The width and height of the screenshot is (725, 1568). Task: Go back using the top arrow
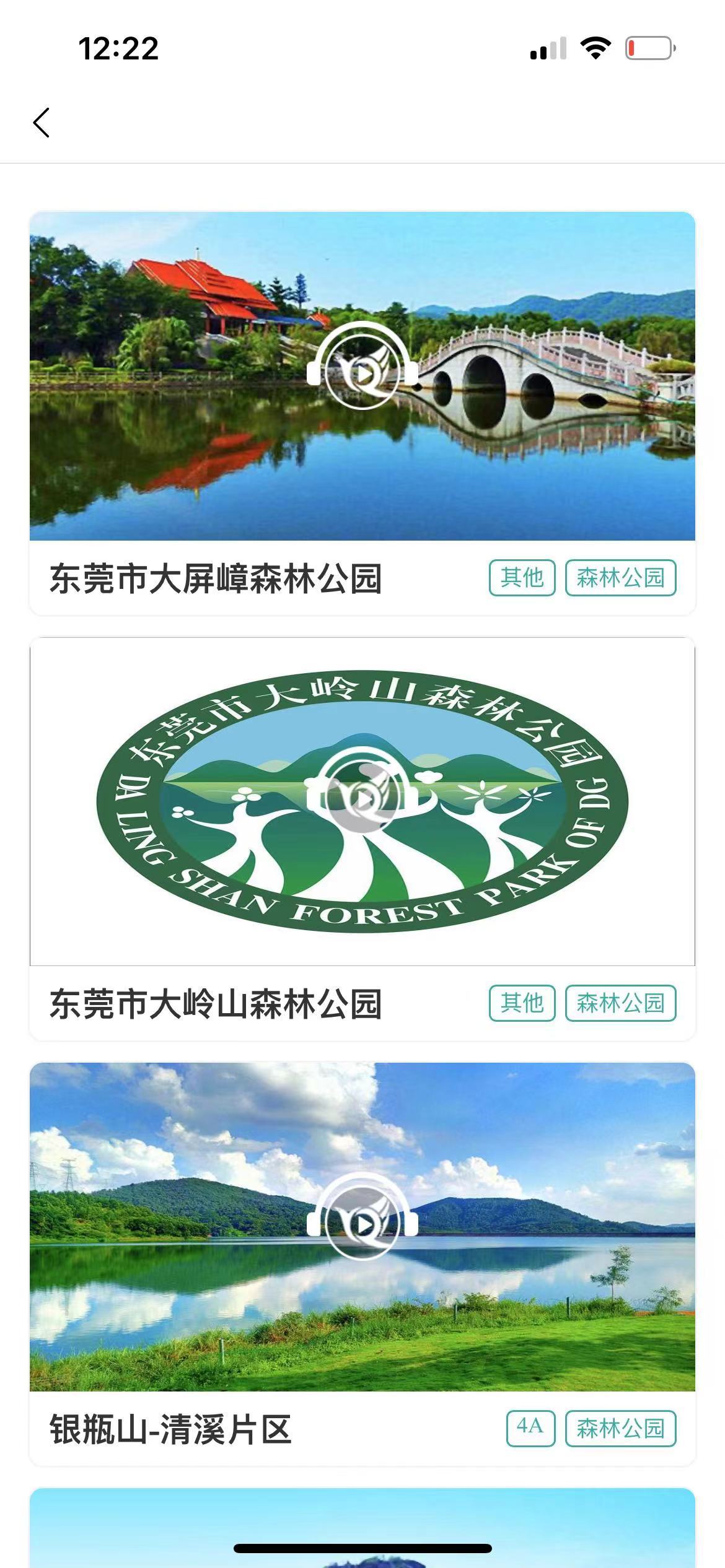click(x=42, y=122)
